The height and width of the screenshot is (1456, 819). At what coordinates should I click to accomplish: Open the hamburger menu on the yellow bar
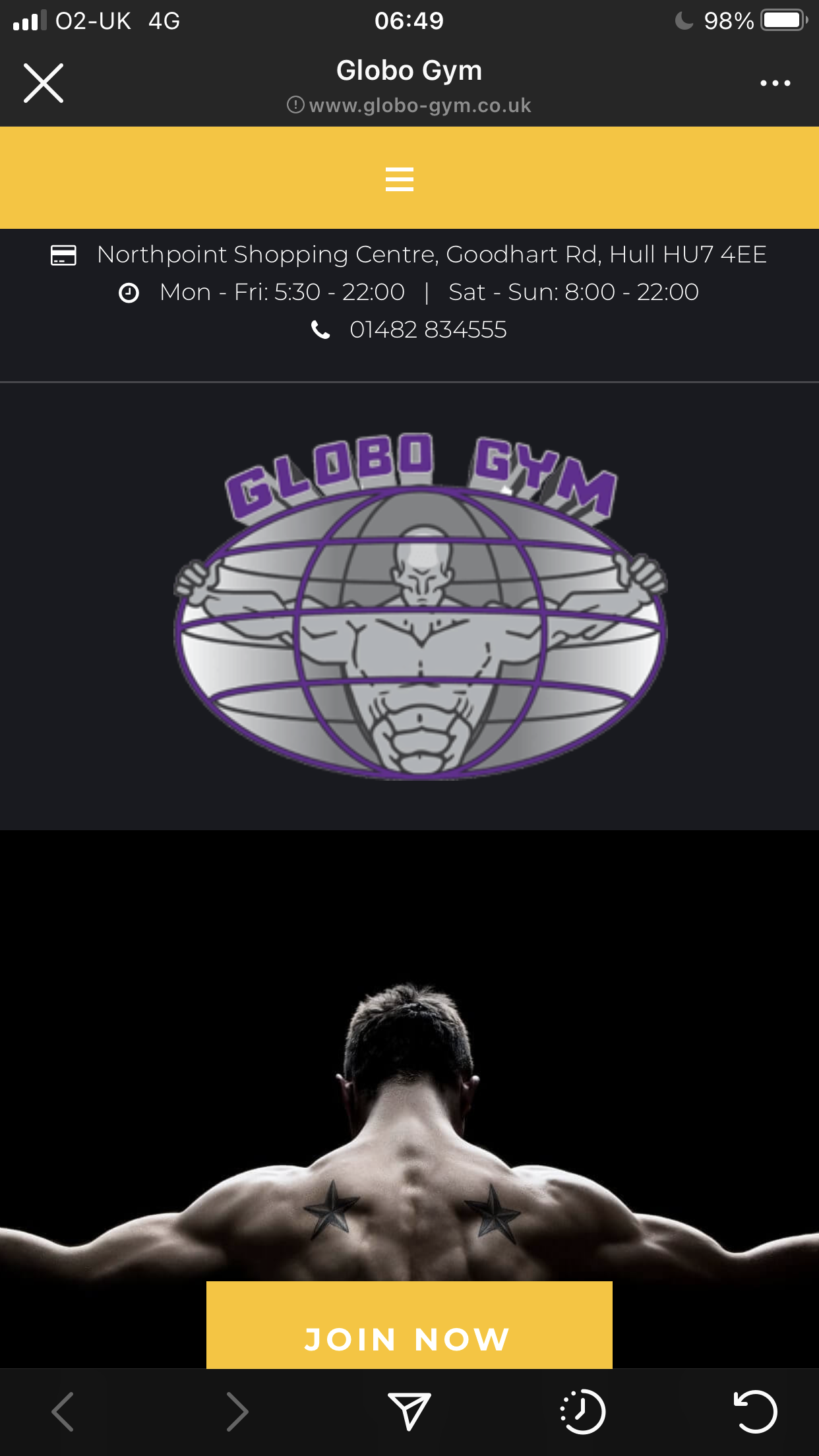(400, 179)
